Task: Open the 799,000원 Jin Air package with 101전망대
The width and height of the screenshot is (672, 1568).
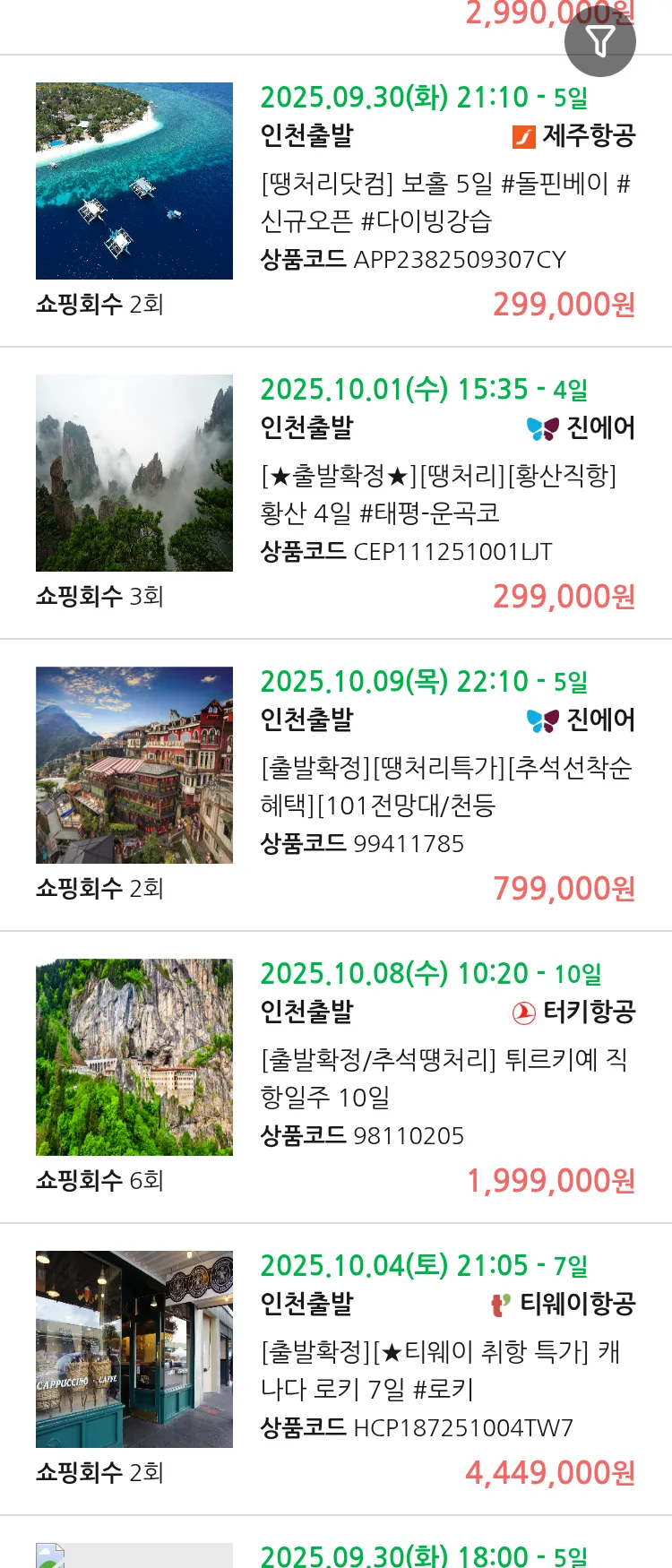Action: click(445, 786)
